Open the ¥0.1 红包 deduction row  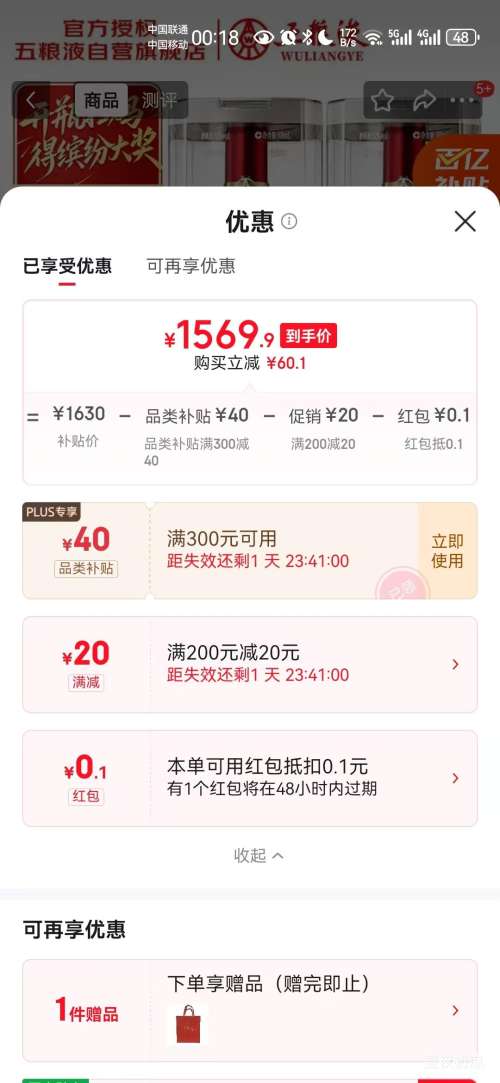coord(250,778)
